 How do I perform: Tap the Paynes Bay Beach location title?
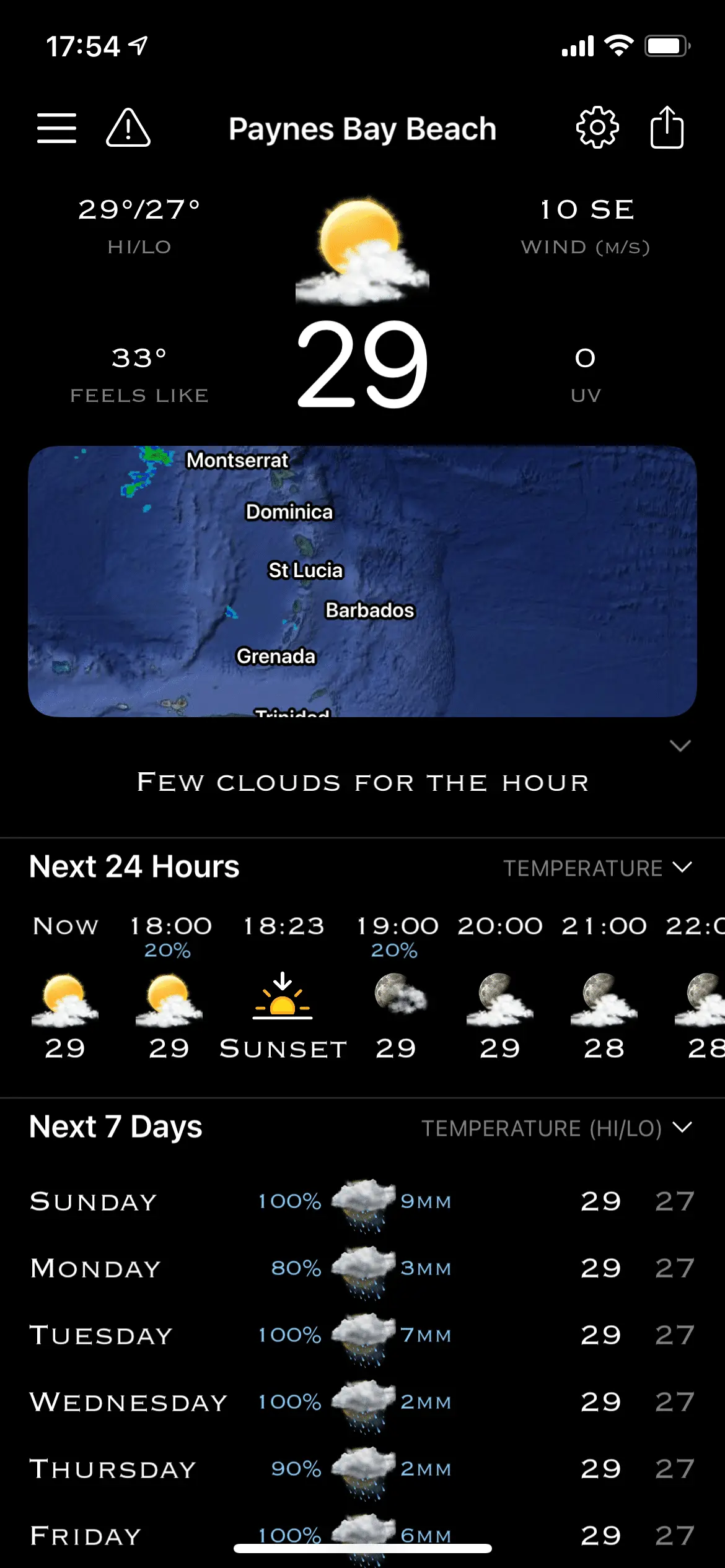click(x=362, y=129)
